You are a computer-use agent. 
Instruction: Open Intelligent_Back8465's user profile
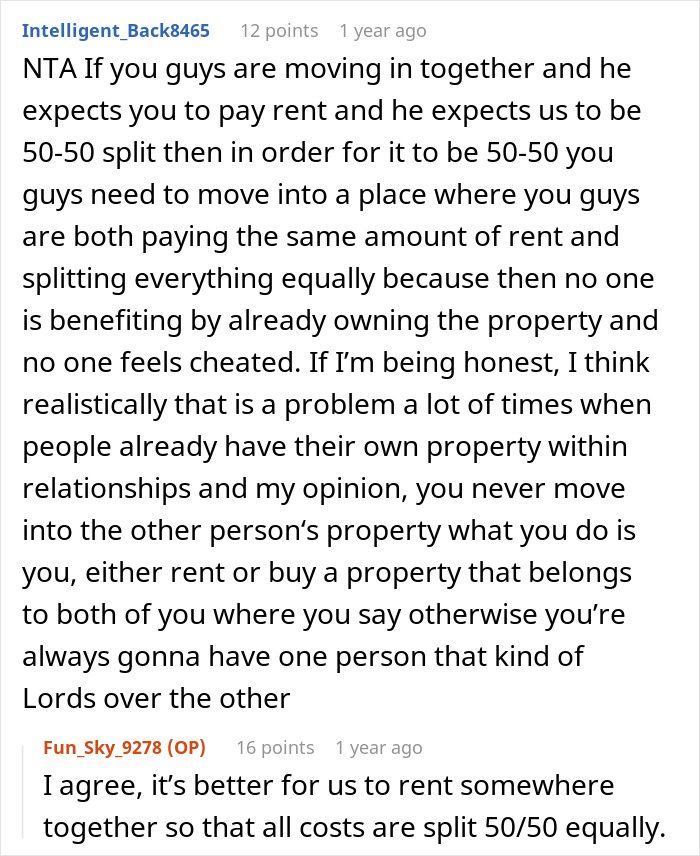point(116,30)
